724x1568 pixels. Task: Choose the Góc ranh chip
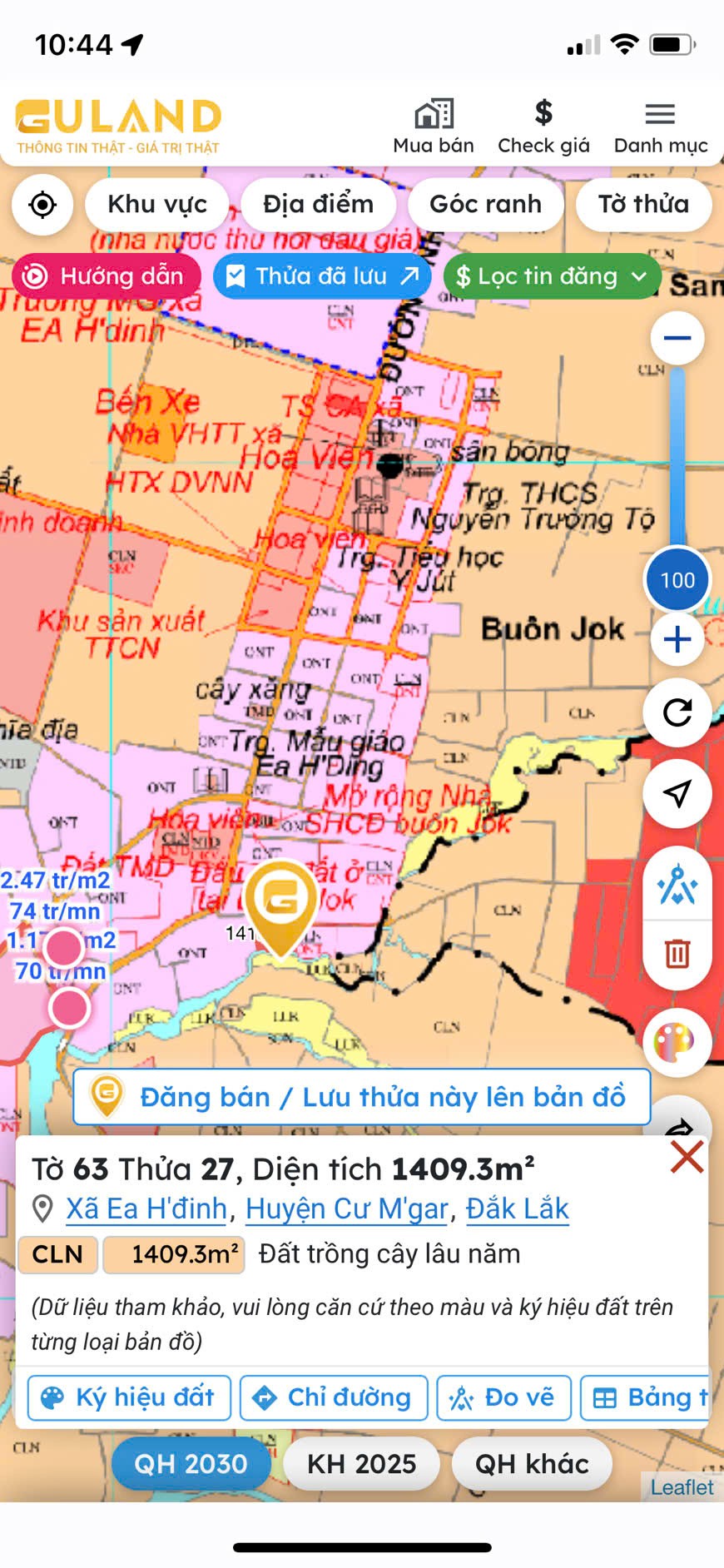[x=485, y=204]
